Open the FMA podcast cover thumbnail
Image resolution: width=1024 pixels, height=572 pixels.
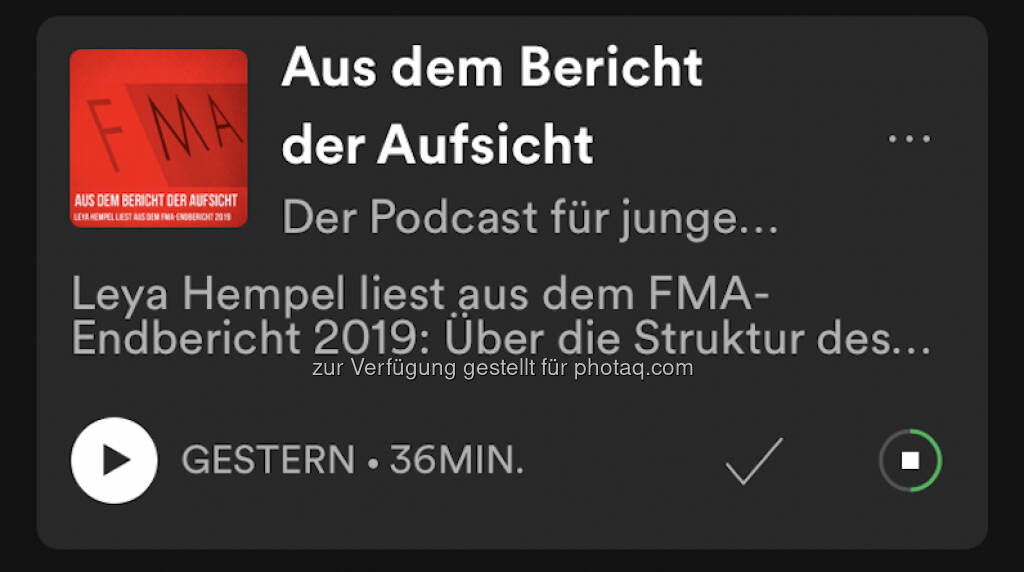158,138
